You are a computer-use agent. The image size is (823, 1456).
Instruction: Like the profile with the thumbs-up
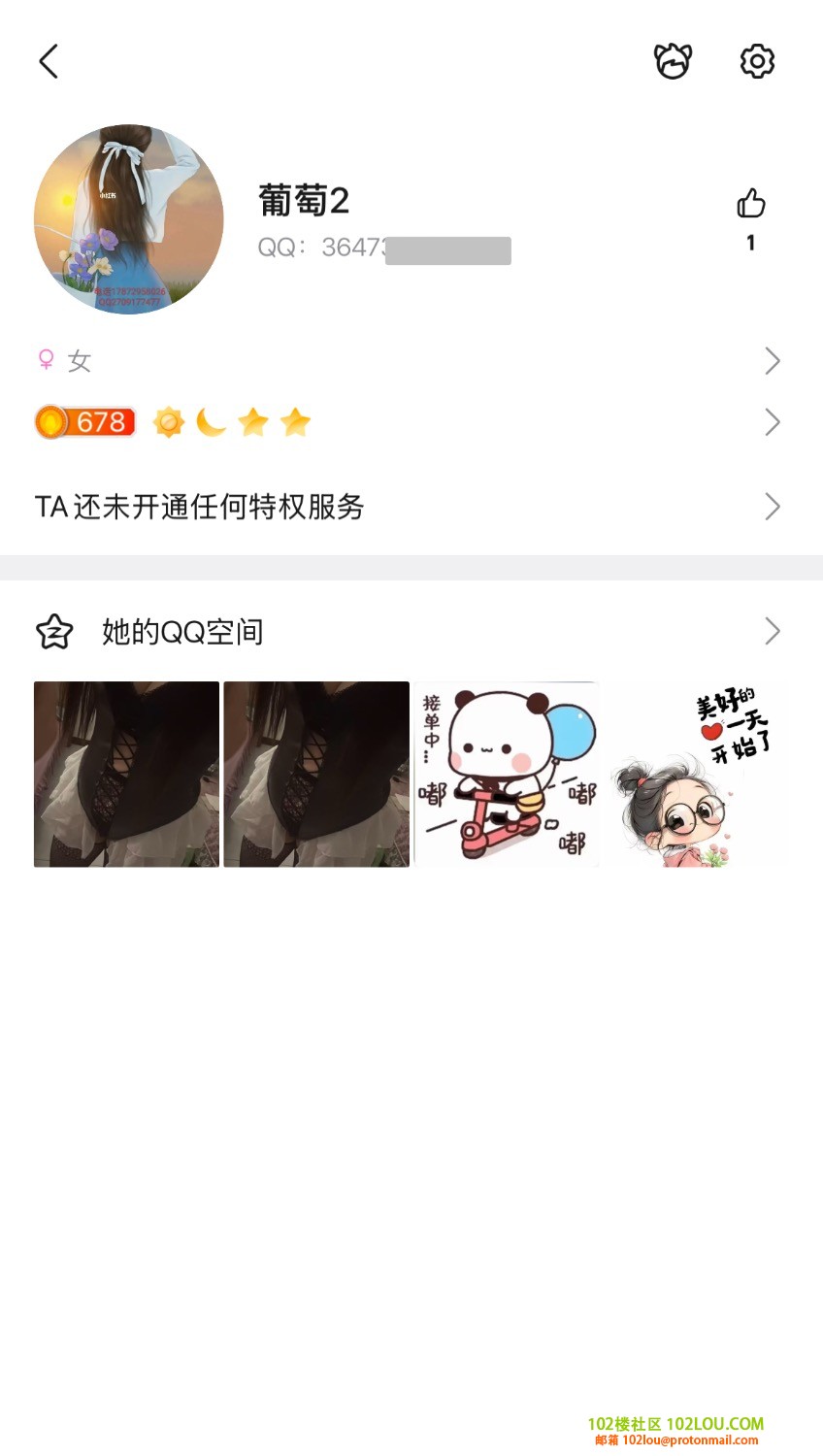tap(750, 204)
